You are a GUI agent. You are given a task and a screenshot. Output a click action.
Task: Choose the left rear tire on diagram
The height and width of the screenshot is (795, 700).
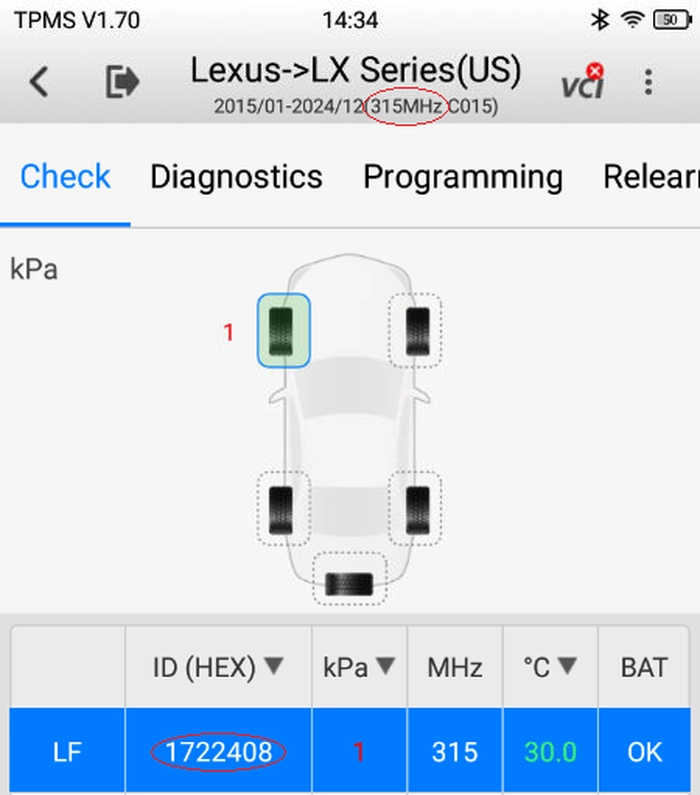[283, 509]
